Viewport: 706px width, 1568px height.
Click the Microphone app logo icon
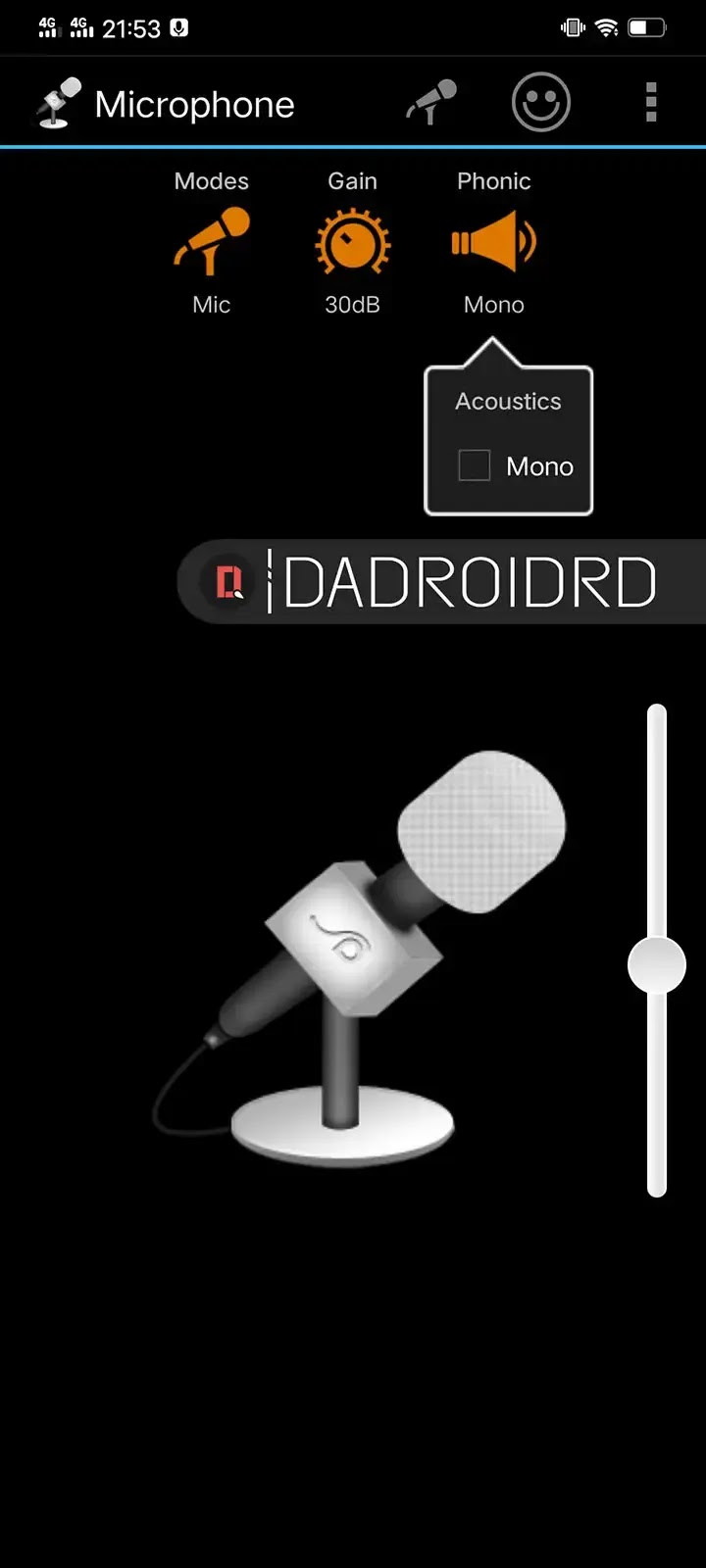[x=56, y=102]
